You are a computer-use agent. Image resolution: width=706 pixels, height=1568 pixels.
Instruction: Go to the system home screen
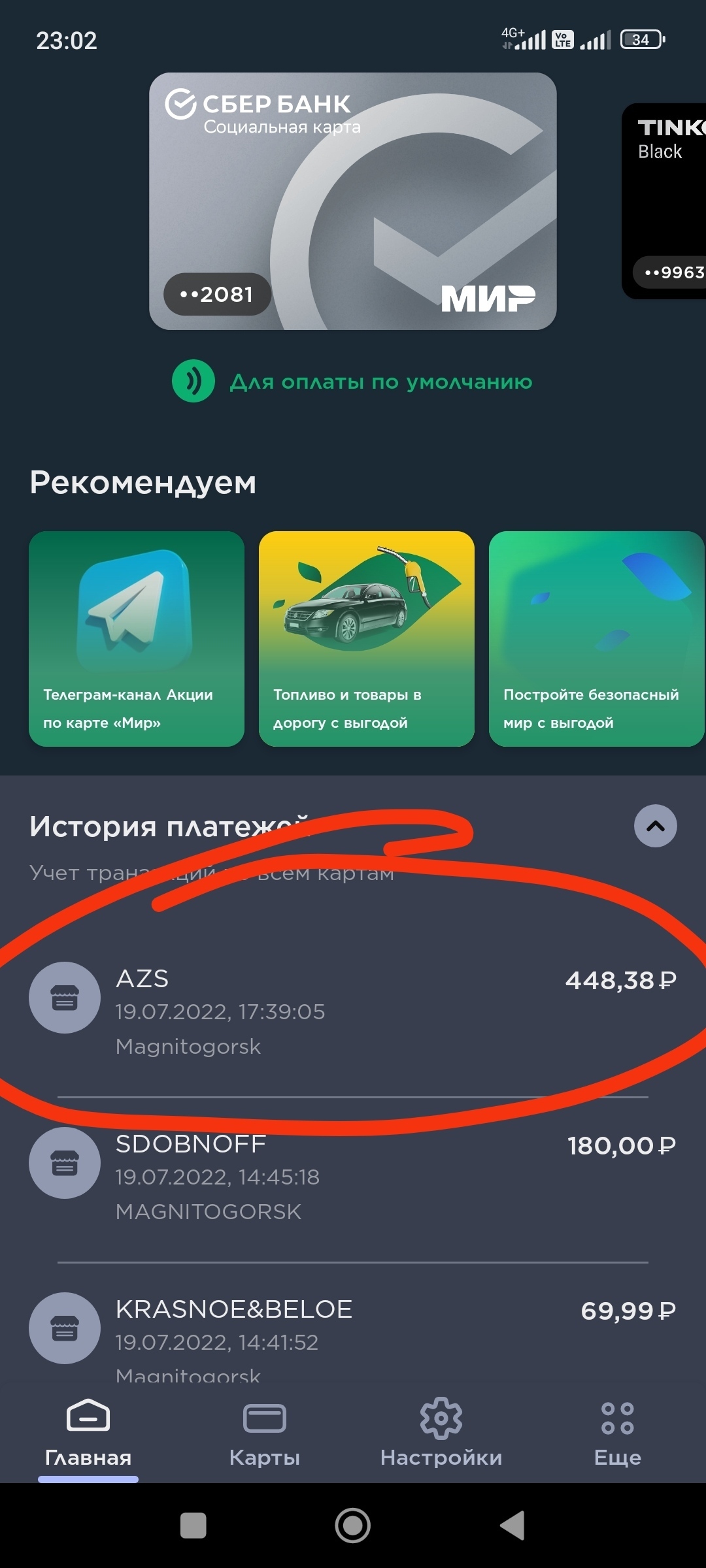(353, 1526)
